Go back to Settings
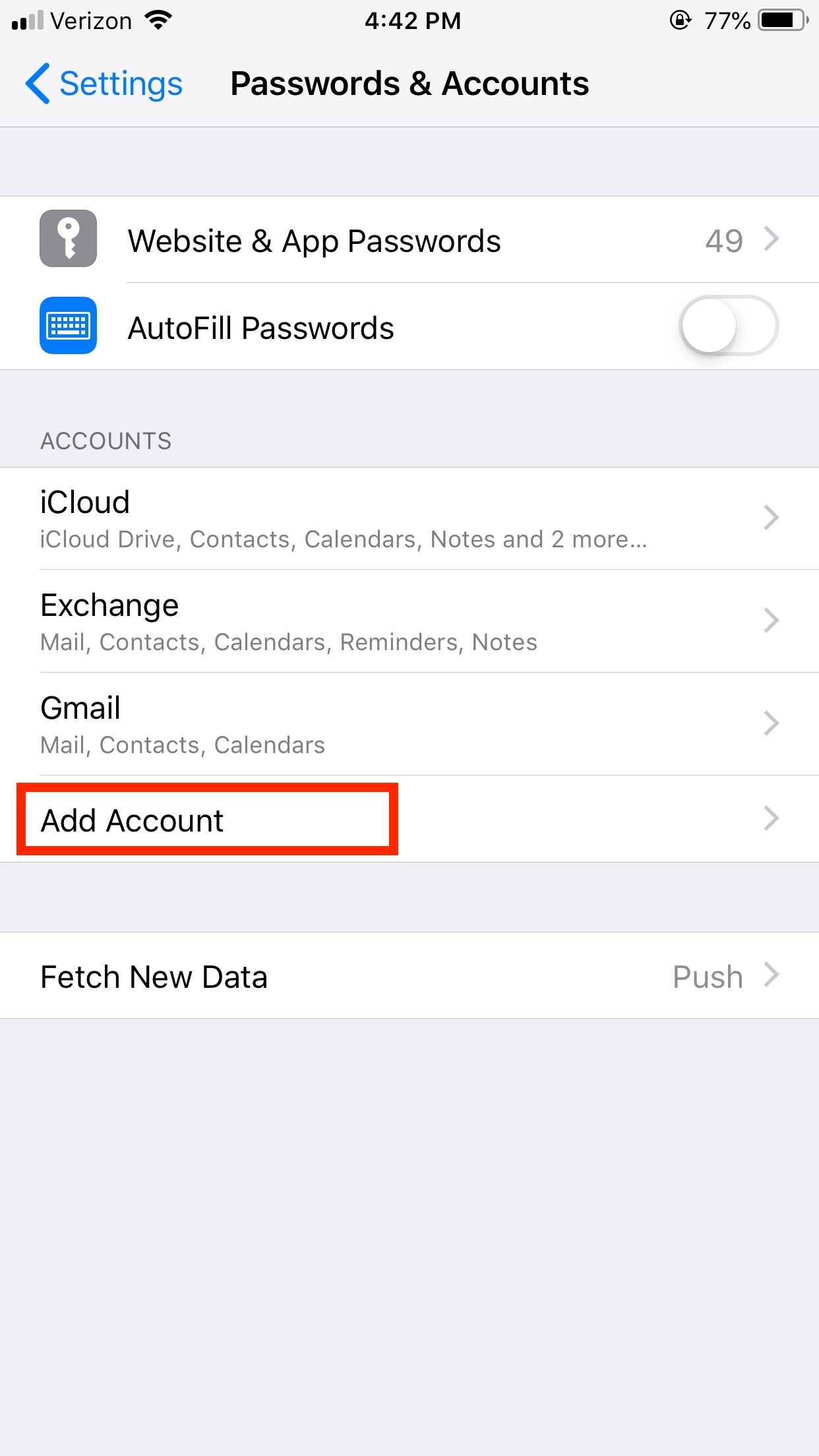819x1456 pixels. point(104,84)
